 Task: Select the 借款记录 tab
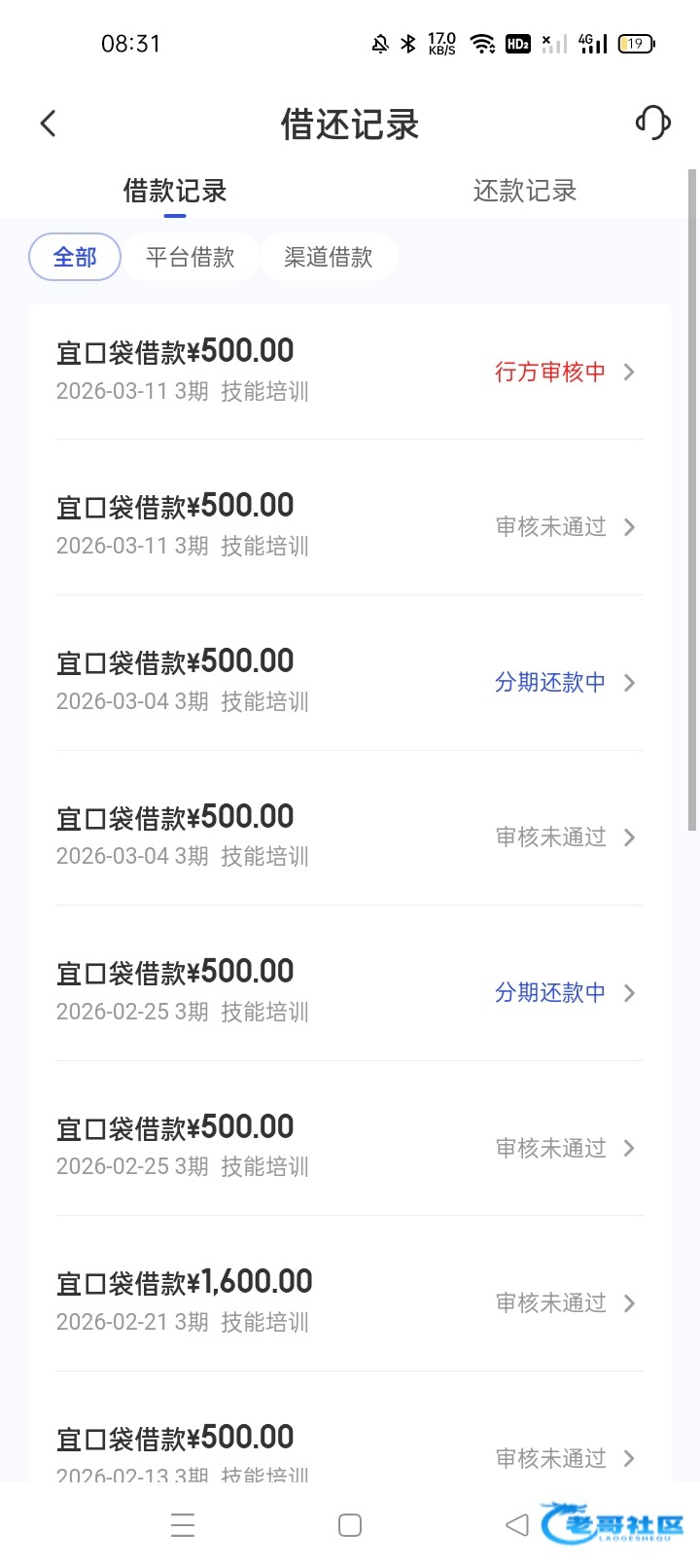(x=175, y=191)
